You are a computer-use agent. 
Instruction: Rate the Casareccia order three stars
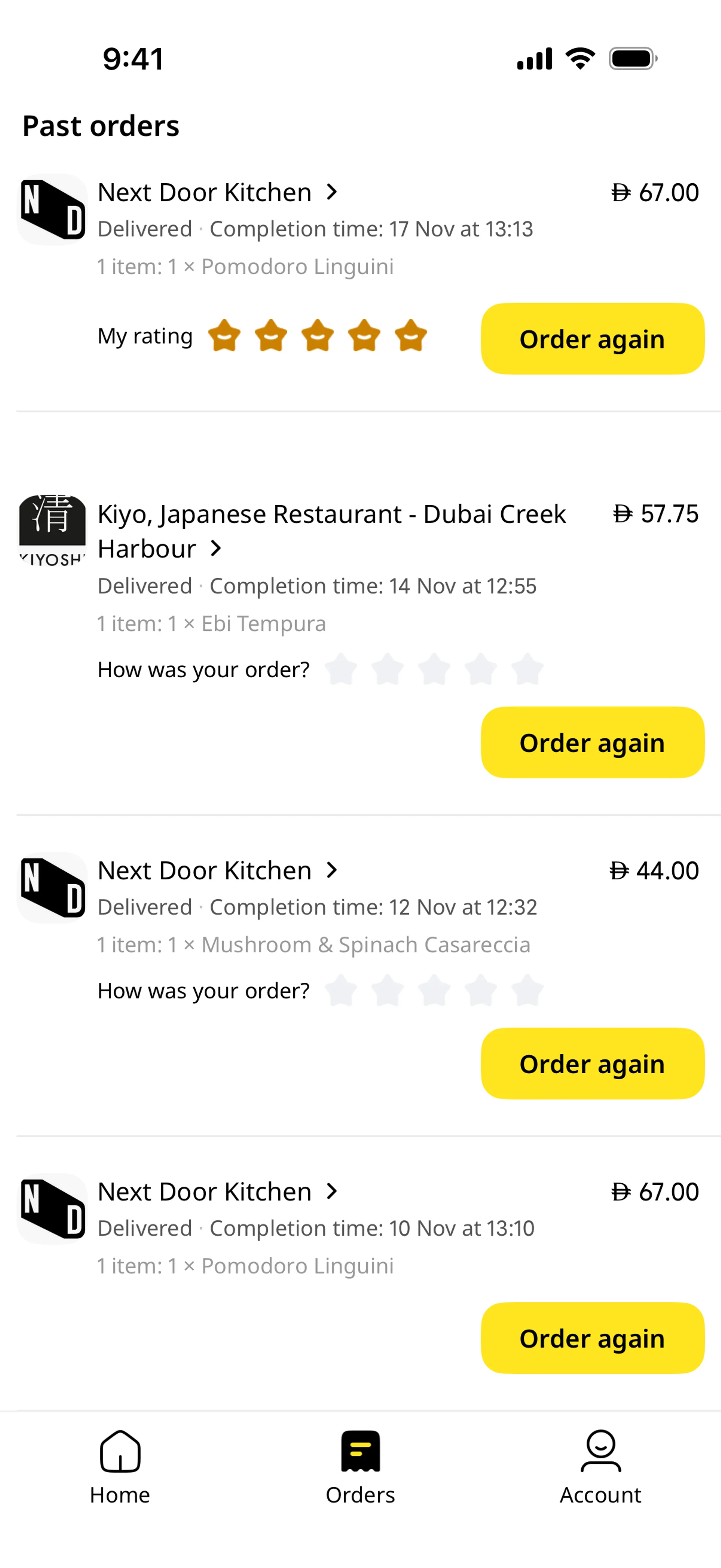point(434,990)
